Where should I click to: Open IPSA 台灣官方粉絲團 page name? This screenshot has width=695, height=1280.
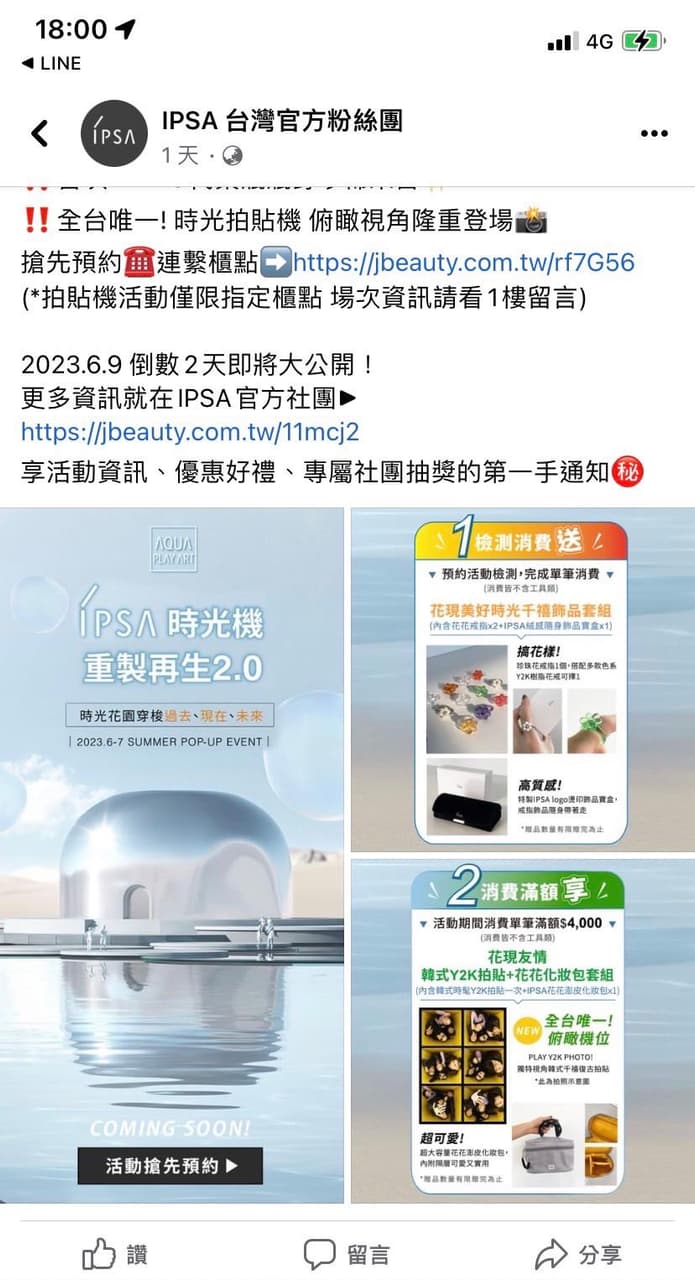point(282,121)
